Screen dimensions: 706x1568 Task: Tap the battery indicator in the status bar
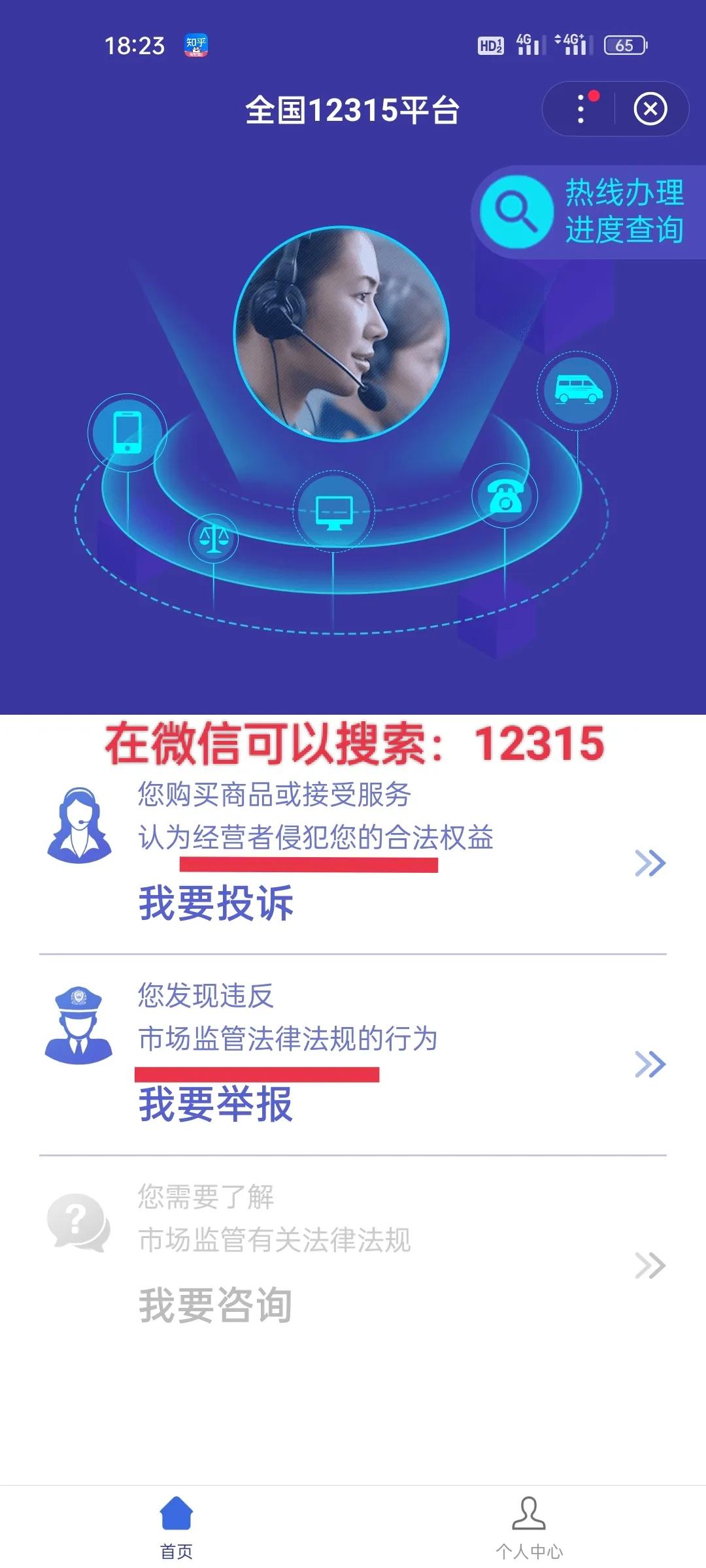[626, 44]
